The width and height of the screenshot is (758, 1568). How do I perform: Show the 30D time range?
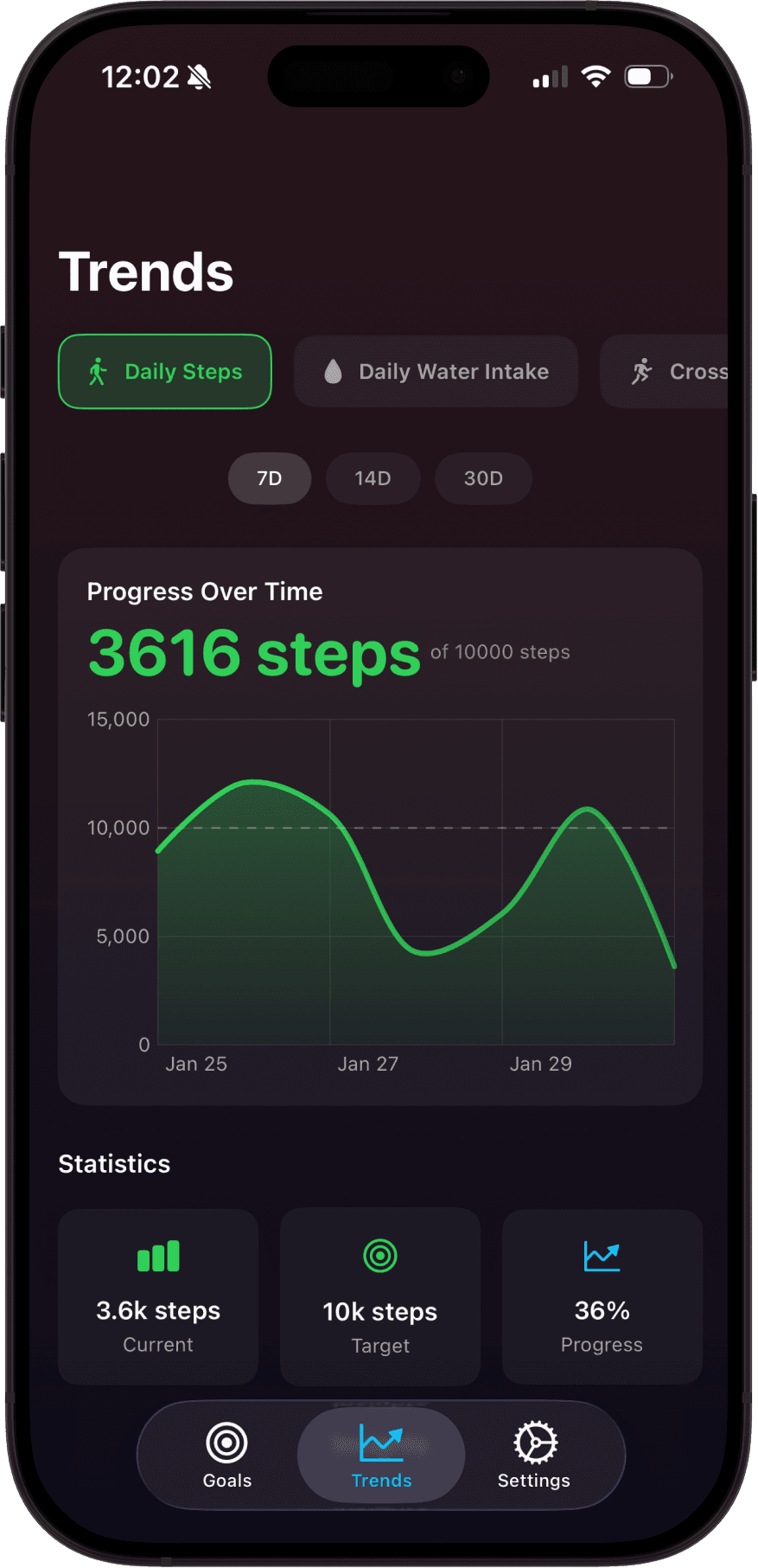(x=483, y=478)
